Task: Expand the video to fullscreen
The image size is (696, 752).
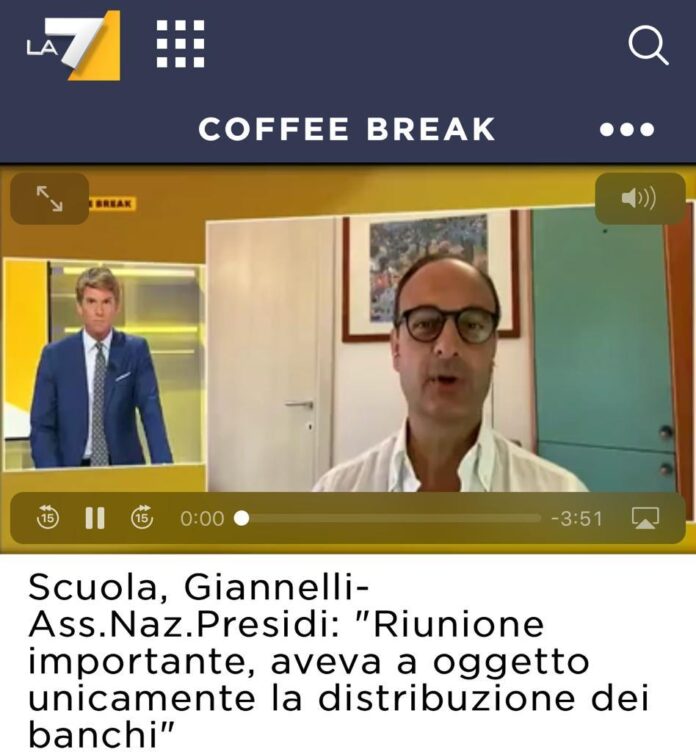Action: click(49, 198)
